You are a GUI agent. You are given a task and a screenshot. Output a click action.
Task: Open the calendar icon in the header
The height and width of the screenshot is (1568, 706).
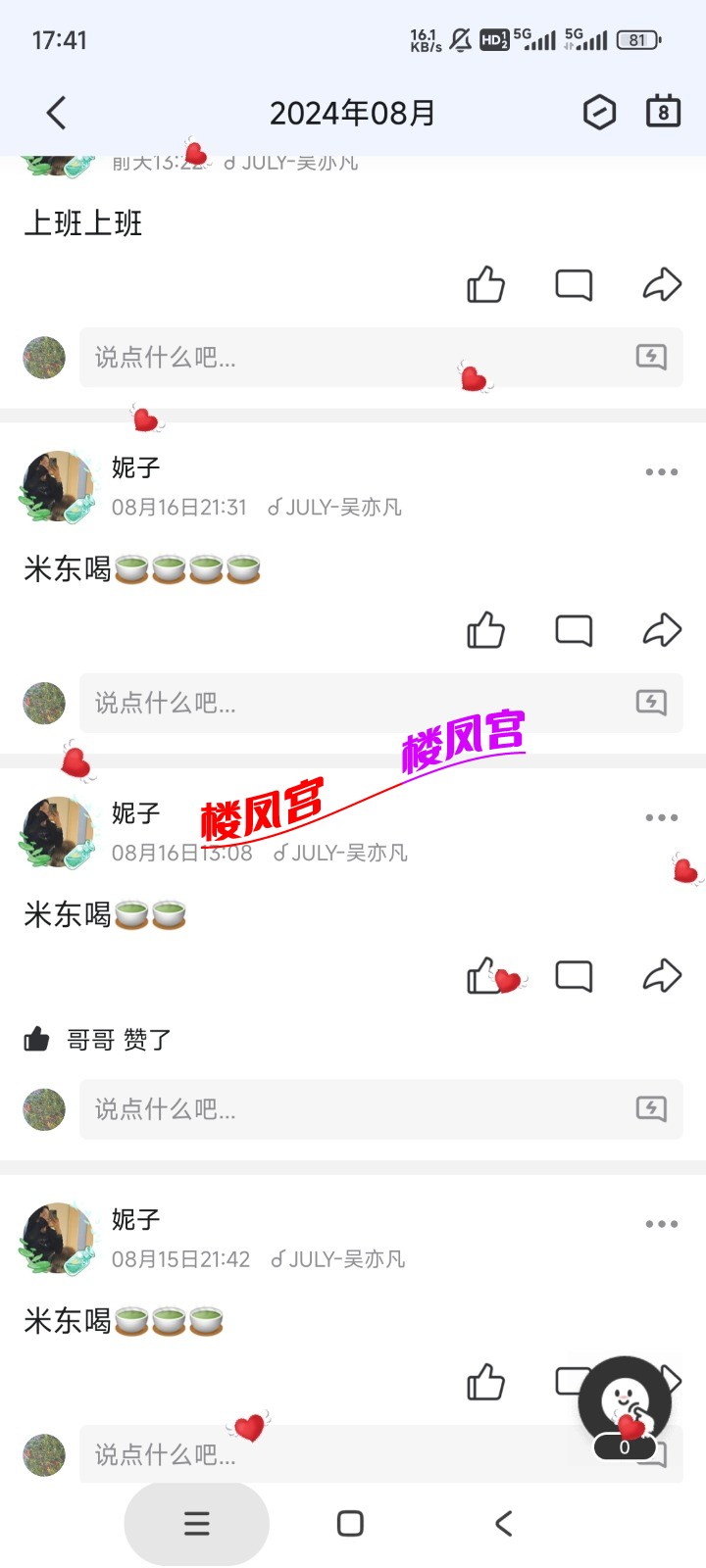coord(663,112)
